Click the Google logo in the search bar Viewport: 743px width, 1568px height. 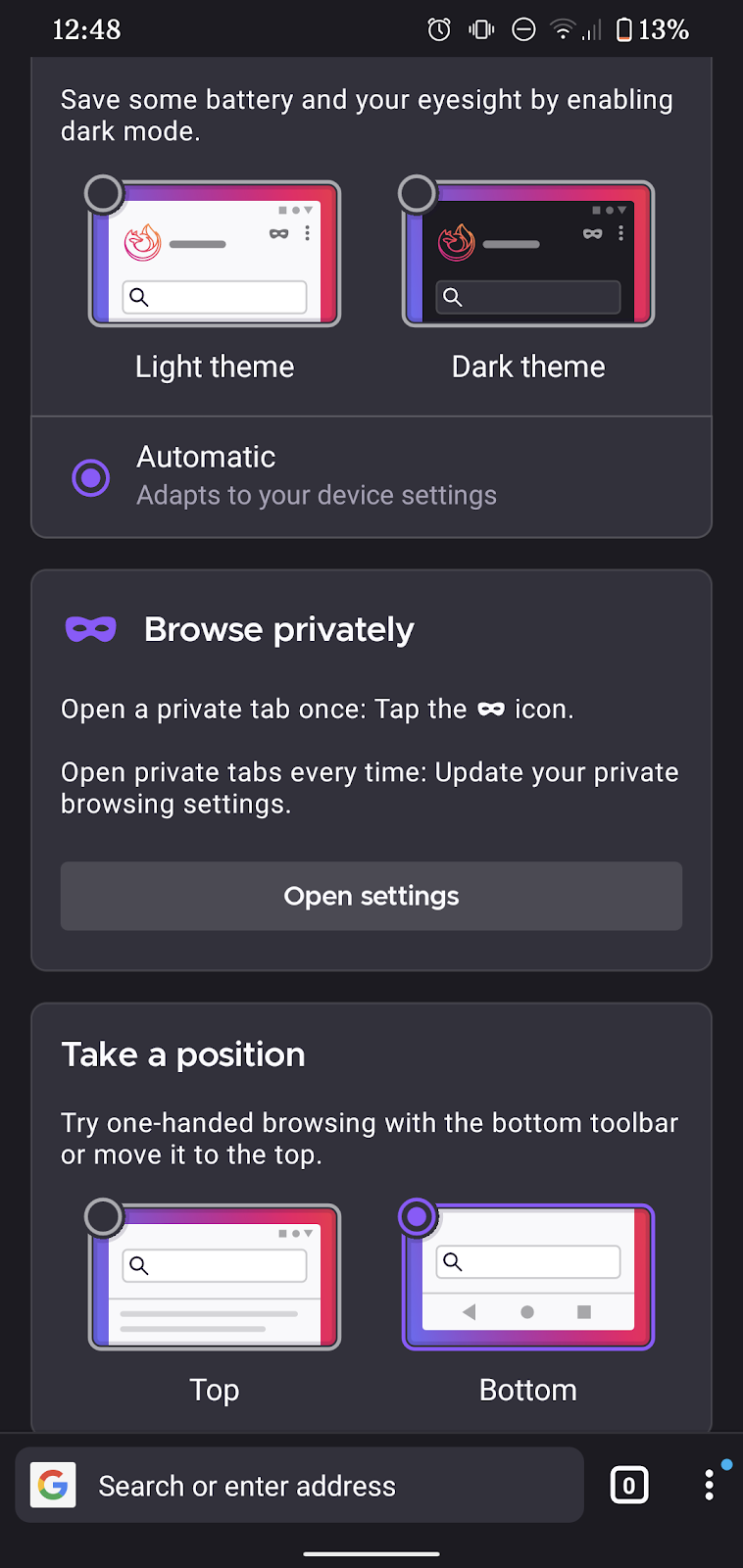(51, 1485)
